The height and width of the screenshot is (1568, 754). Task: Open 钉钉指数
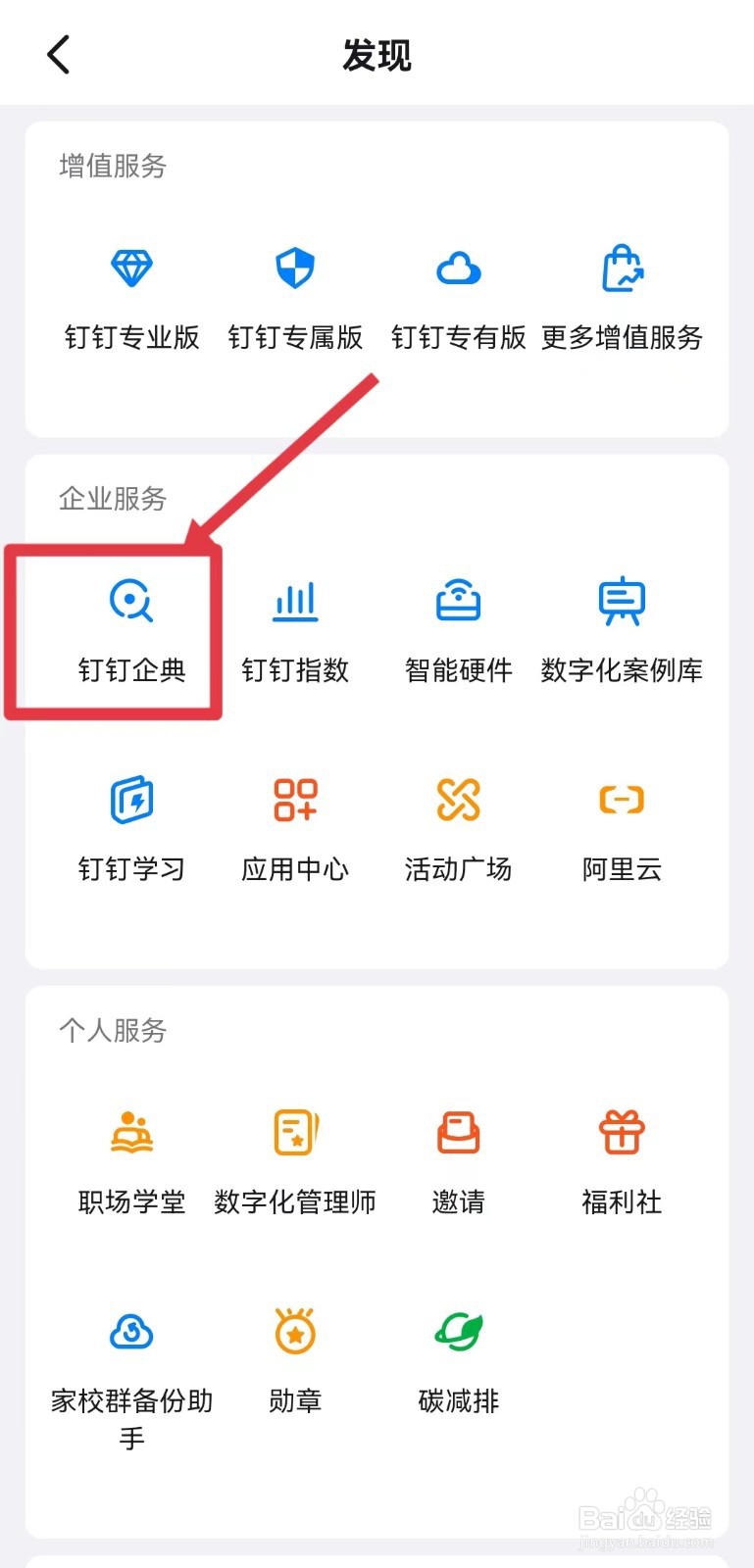[x=295, y=632]
